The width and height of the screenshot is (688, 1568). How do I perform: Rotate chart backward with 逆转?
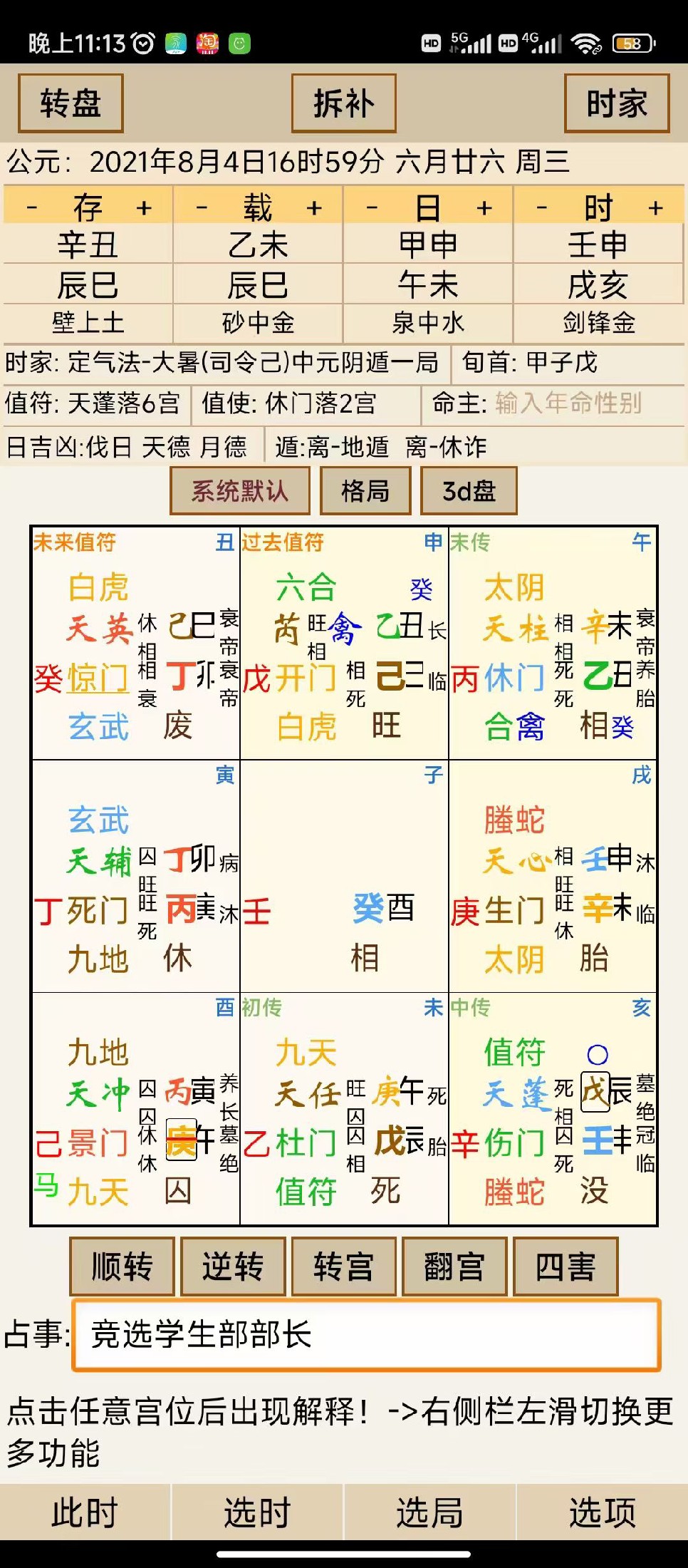[x=233, y=1268]
